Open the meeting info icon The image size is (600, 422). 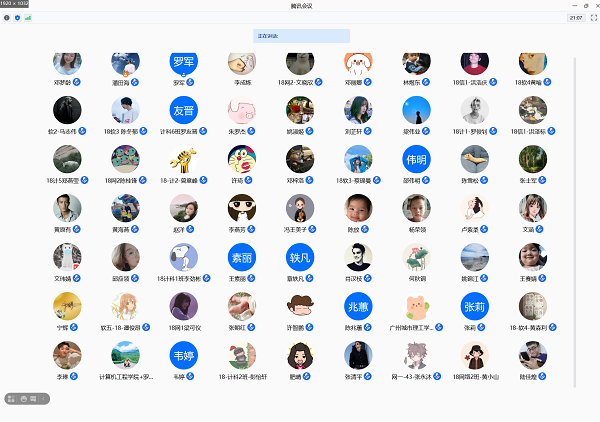coord(7,18)
